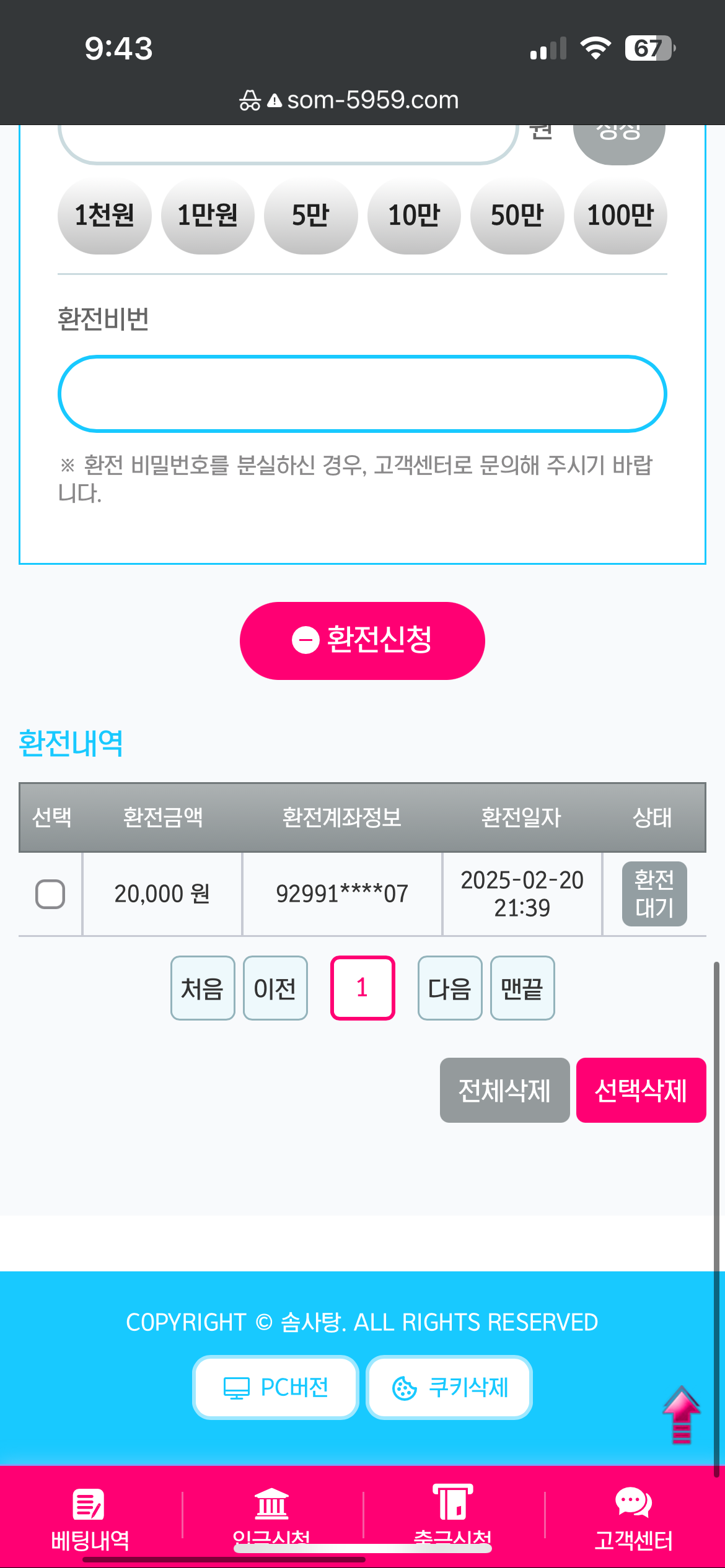Go to the 다음 page
725x1568 pixels.
coord(450,988)
